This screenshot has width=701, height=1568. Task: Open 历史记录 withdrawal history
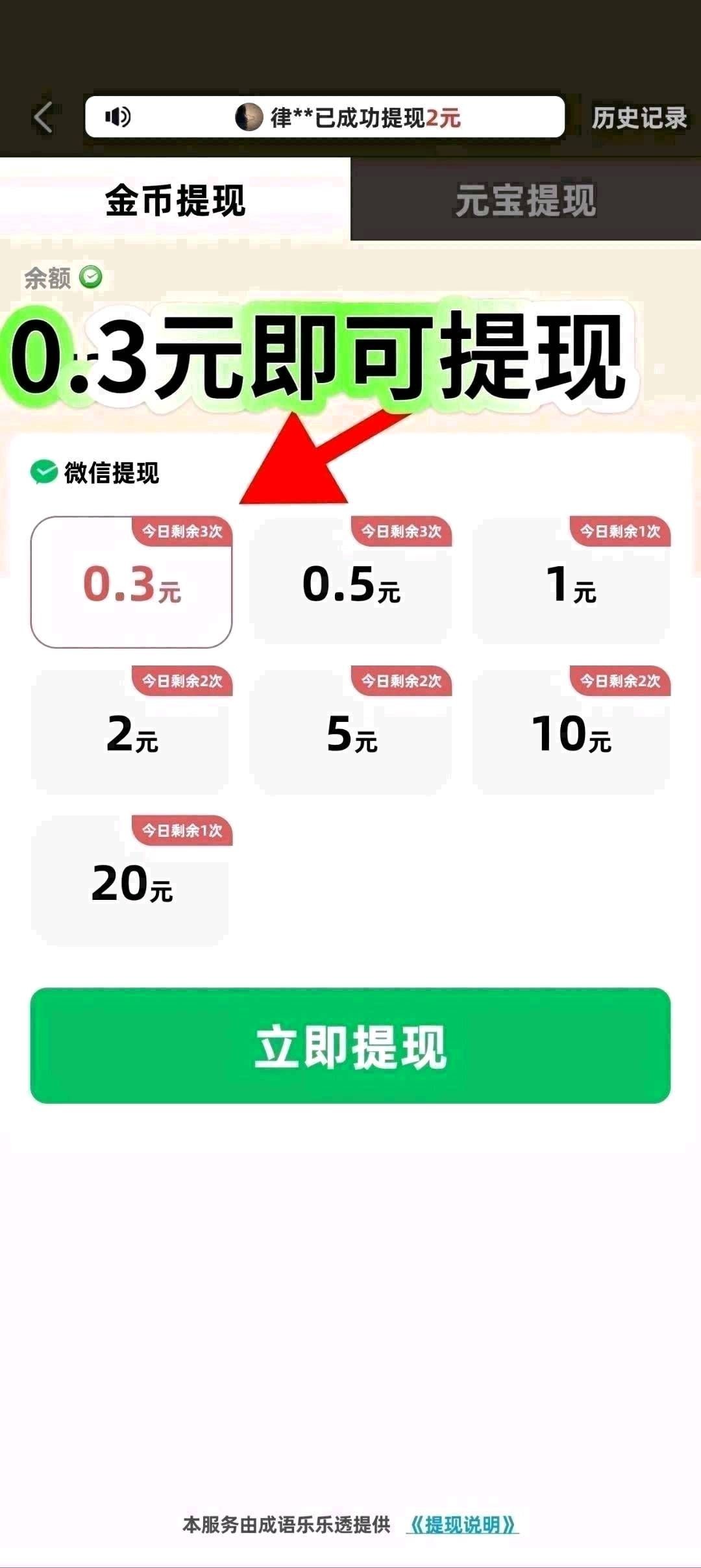(x=639, y=118)
